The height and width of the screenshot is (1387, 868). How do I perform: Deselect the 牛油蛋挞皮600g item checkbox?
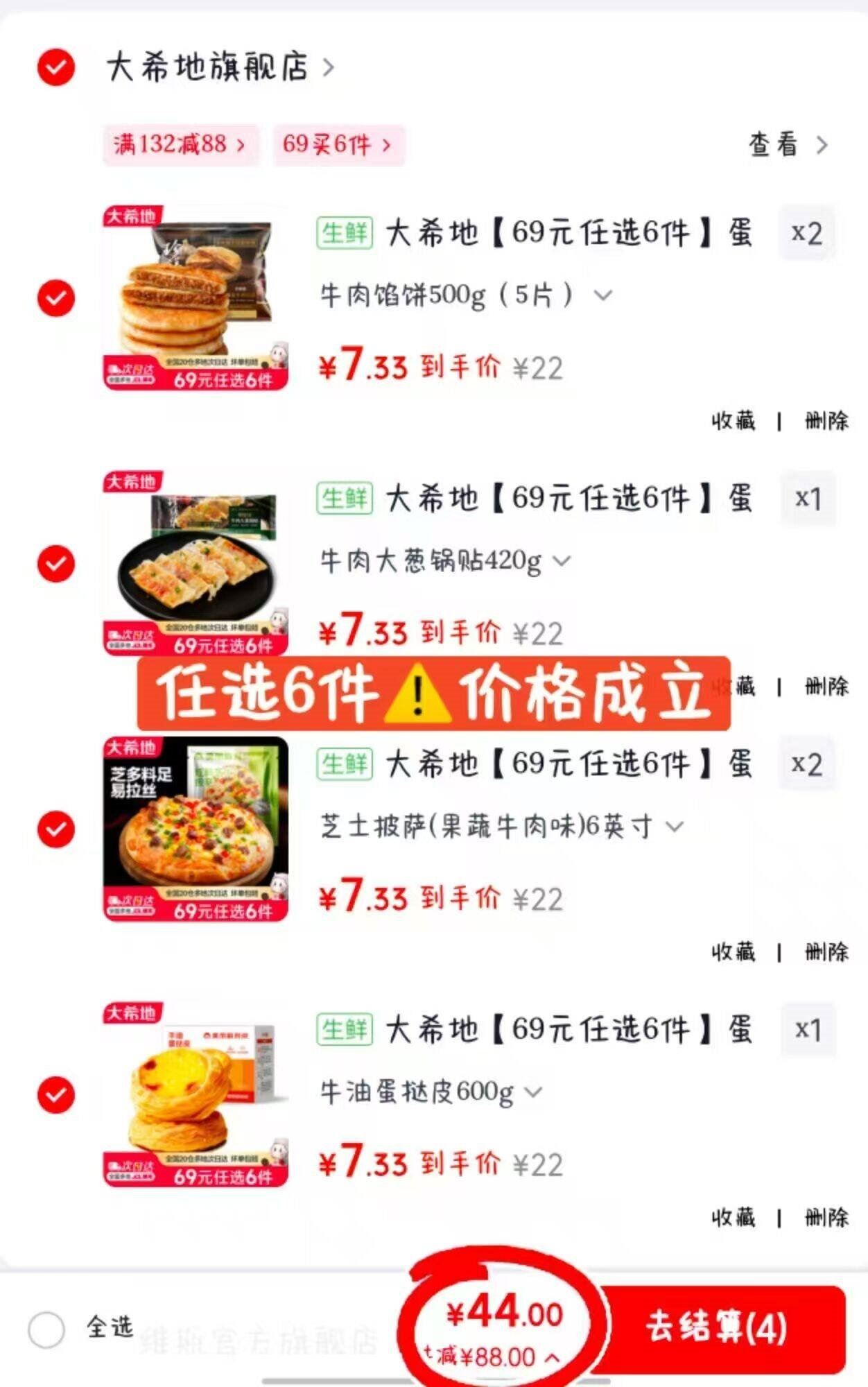pyautogui.click(x=56, y=1094)
